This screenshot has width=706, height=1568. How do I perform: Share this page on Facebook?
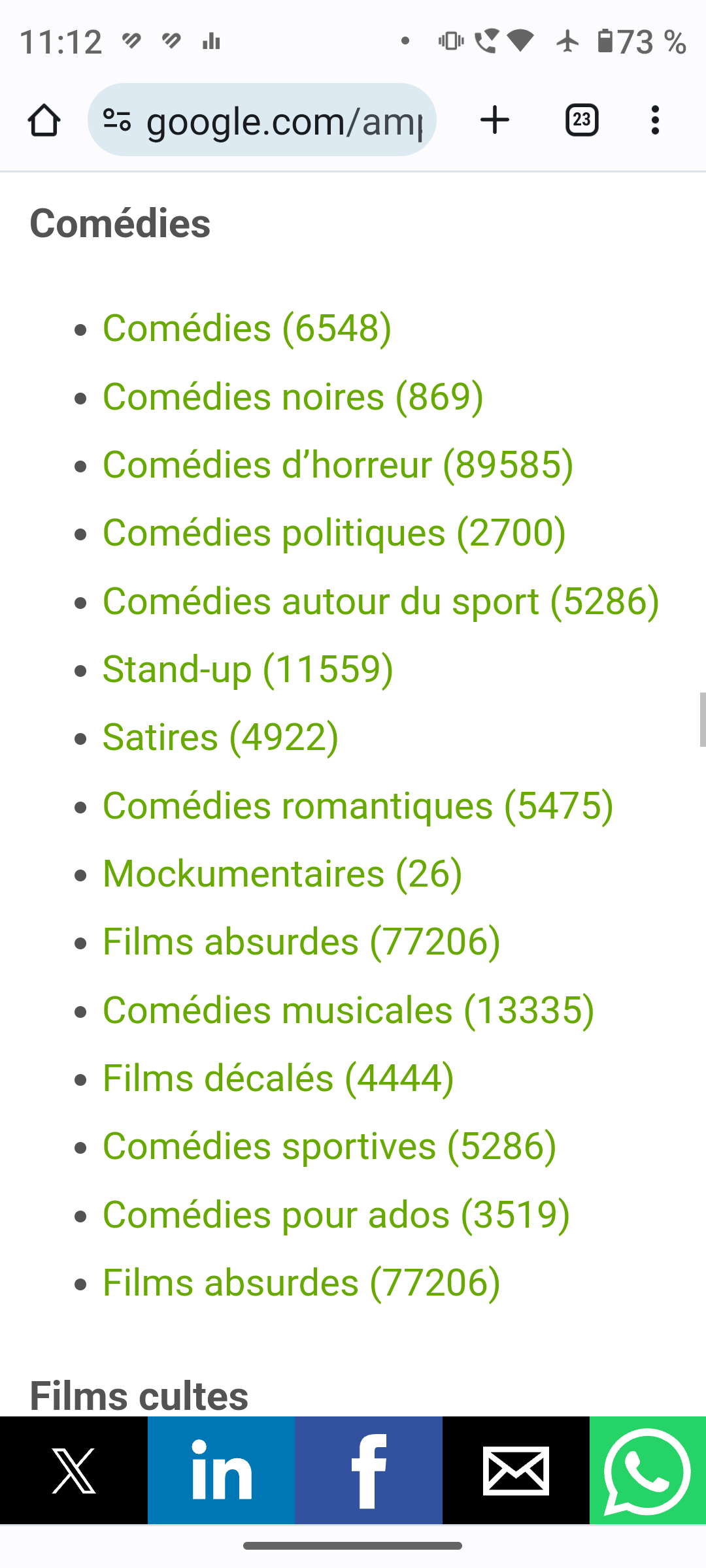(369, 1471)
